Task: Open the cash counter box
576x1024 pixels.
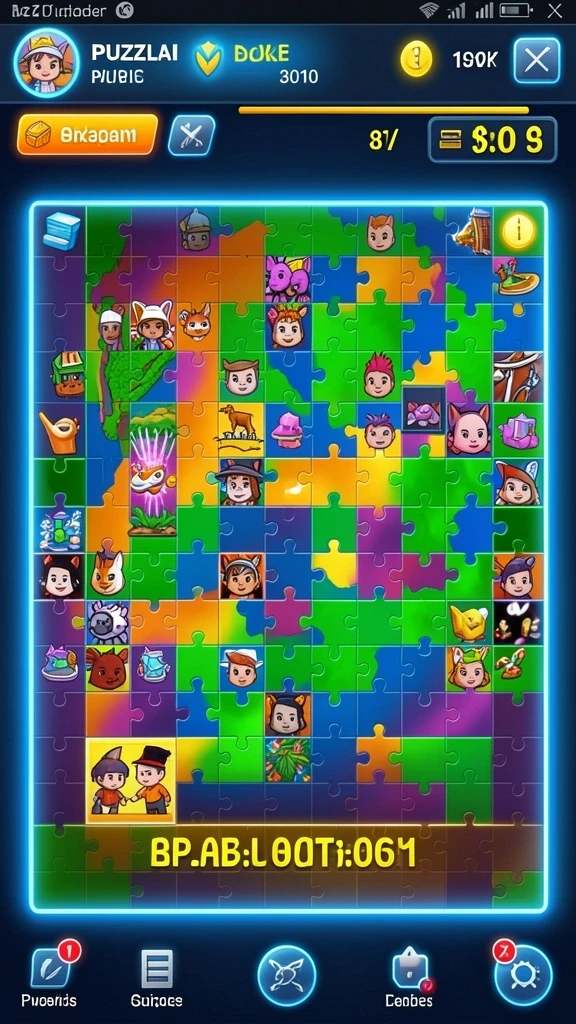Action: (x=492, y=139)
